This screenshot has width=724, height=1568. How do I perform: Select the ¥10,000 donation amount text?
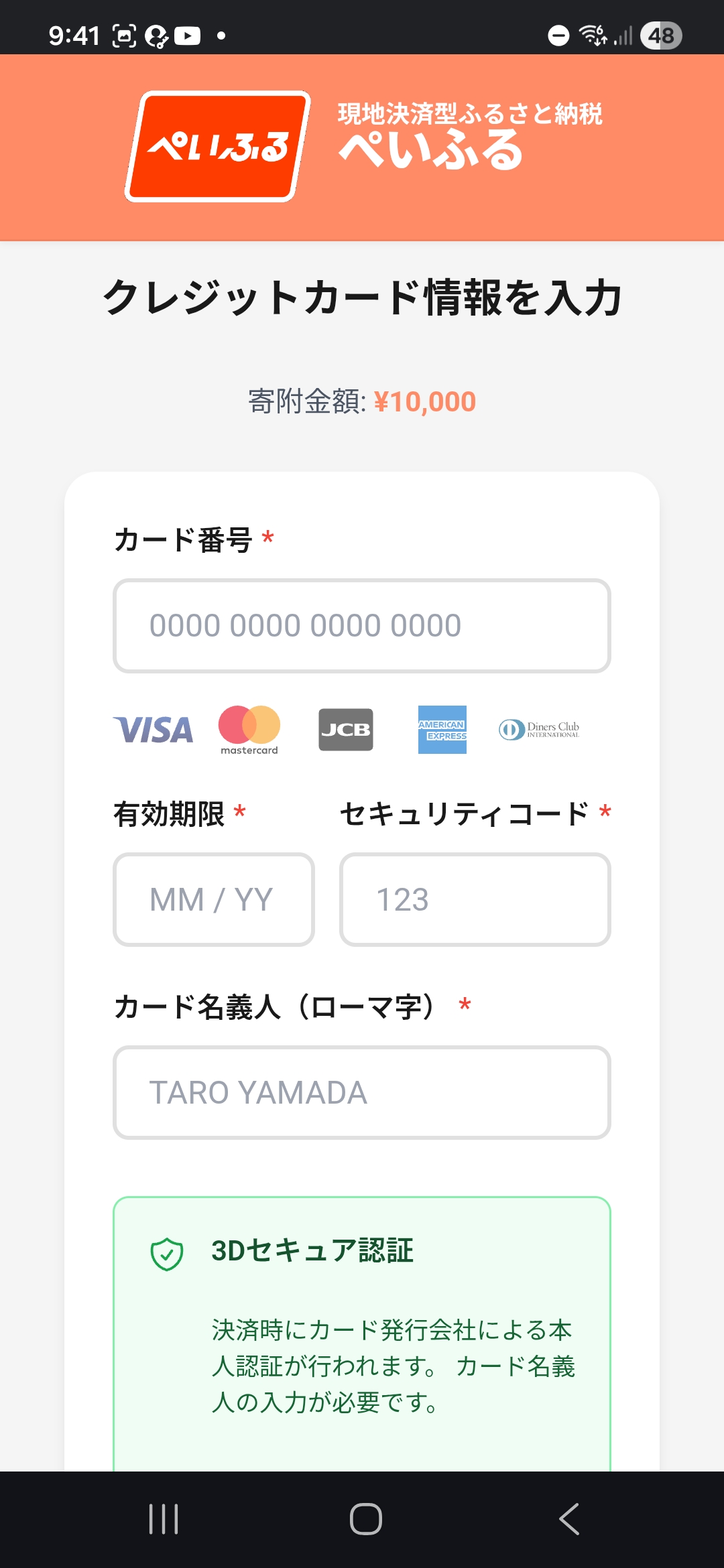[424, 401]
